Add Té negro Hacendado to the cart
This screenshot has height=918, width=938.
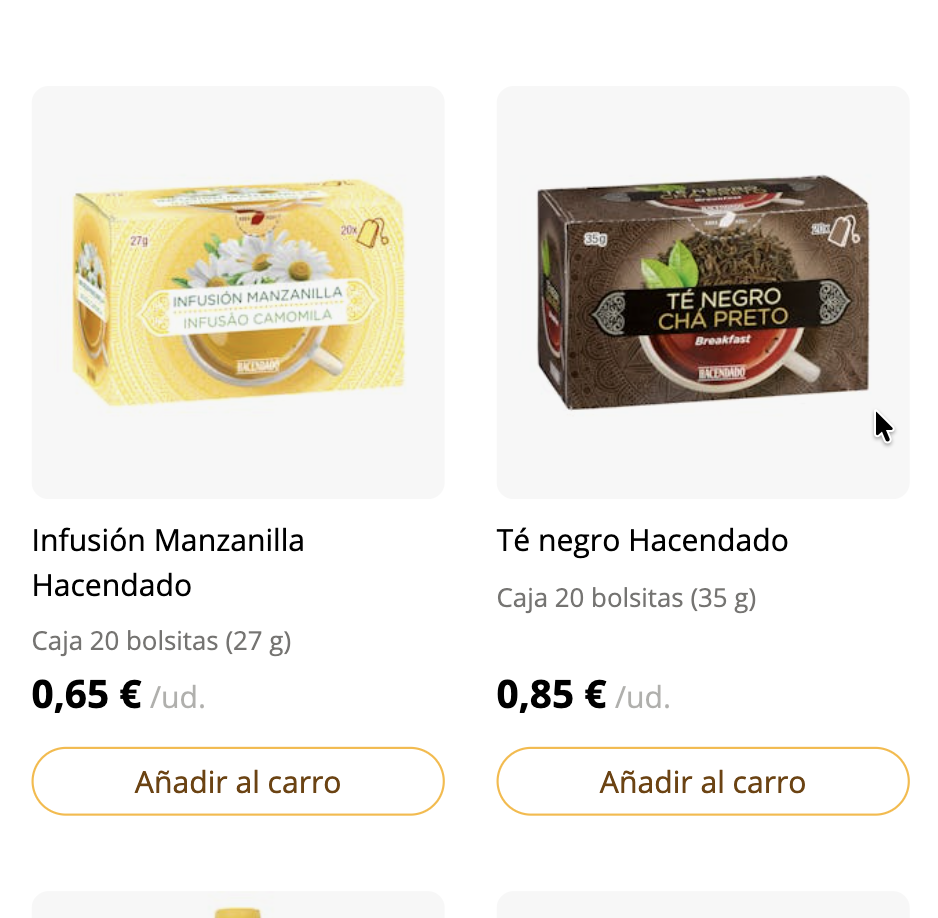click(702, 781)
